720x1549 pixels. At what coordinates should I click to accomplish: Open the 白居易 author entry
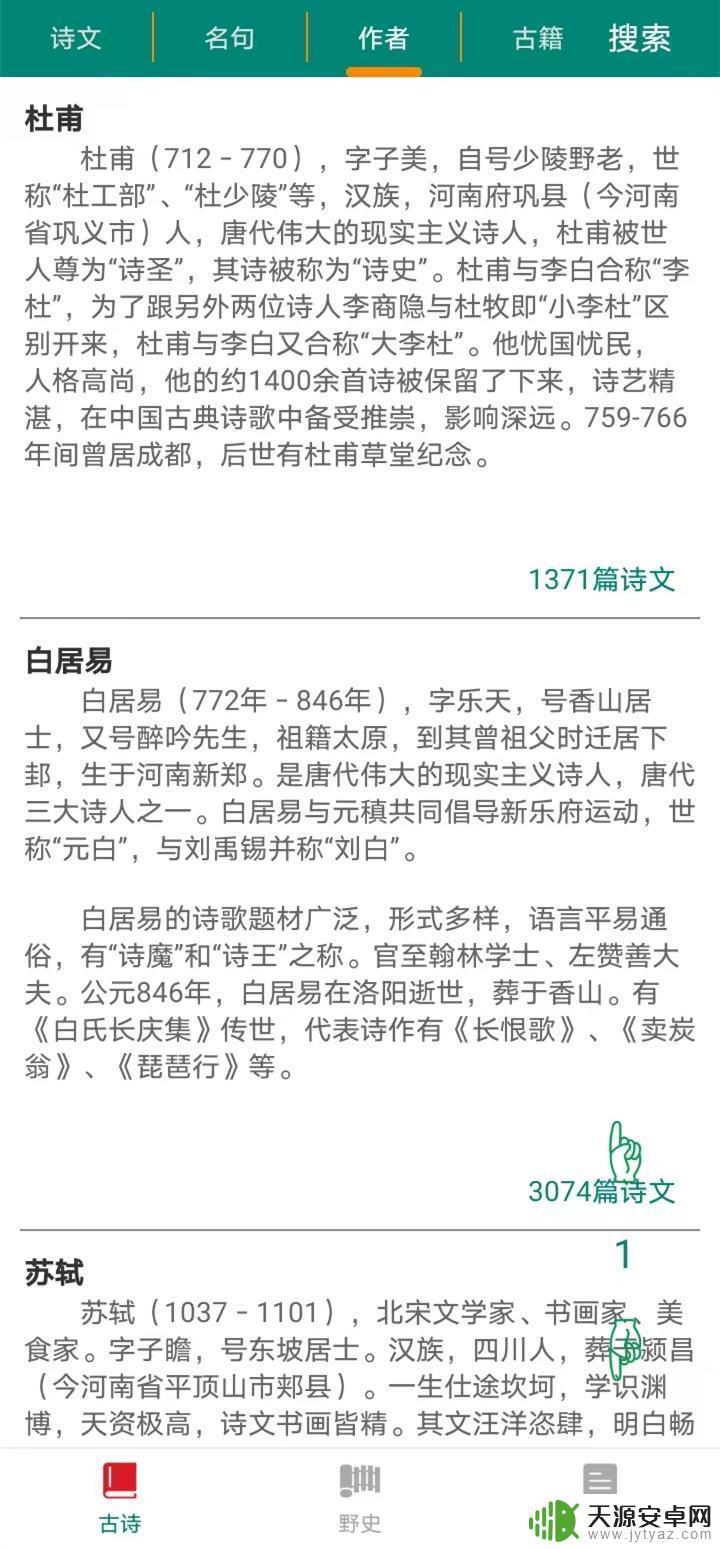pos(68,661)
